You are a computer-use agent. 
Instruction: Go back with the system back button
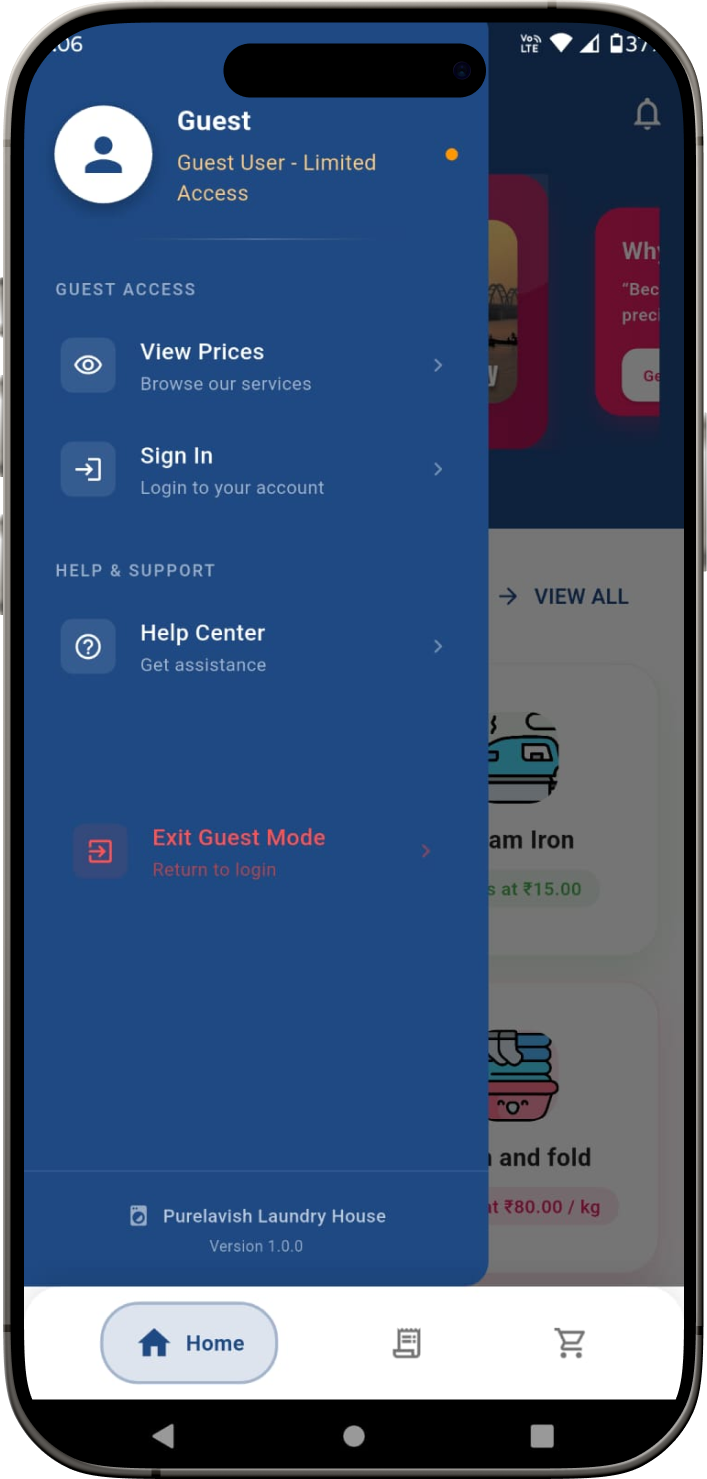click(x=162, y=1436)
